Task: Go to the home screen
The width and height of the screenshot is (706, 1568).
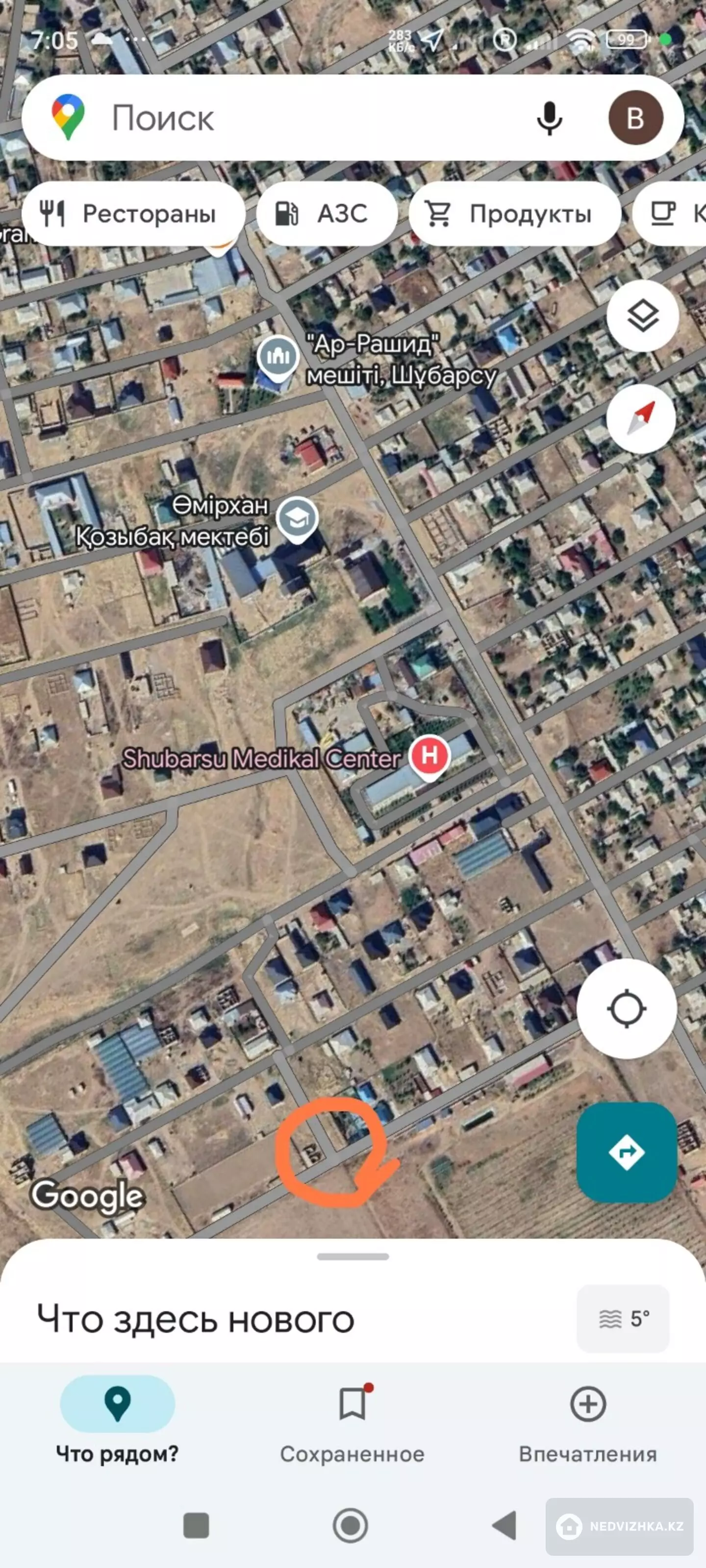Action: pos(350,1525)
